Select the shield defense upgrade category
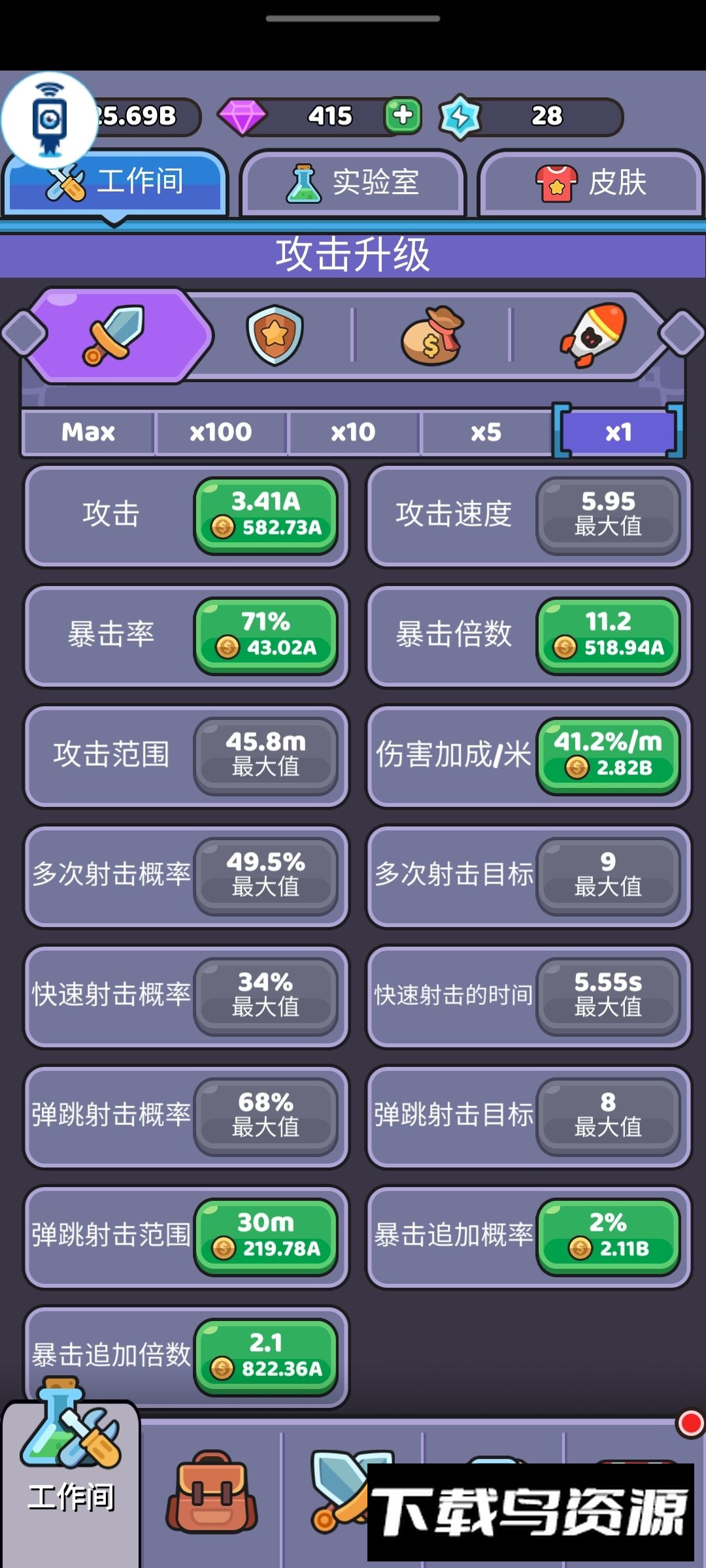 coord(275,336)
